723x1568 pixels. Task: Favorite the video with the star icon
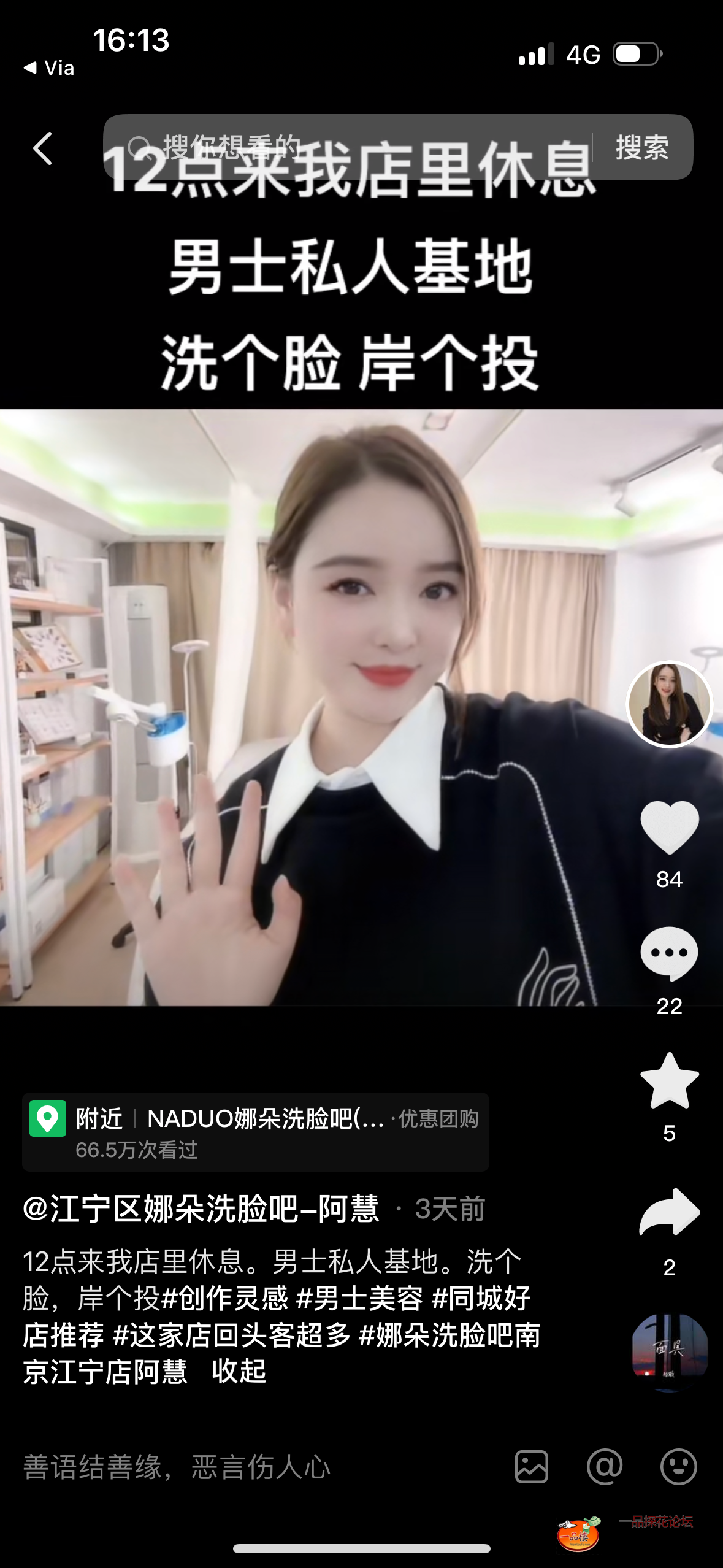coord(669,1081)
